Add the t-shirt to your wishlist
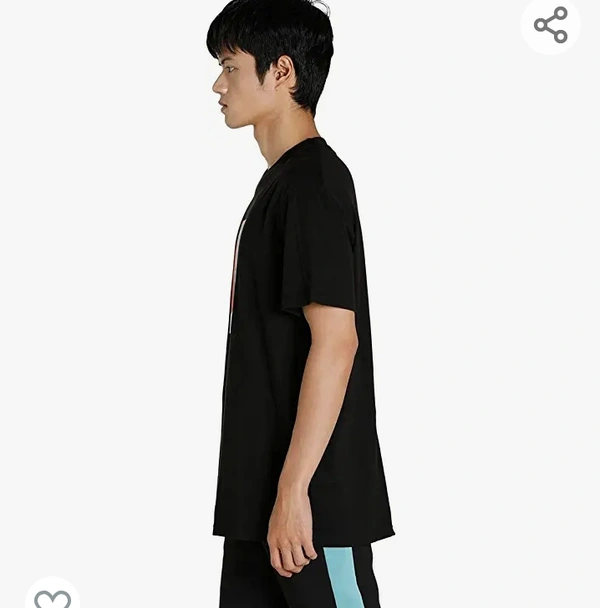This screenshot has height=608, width=600. [52, 598]
